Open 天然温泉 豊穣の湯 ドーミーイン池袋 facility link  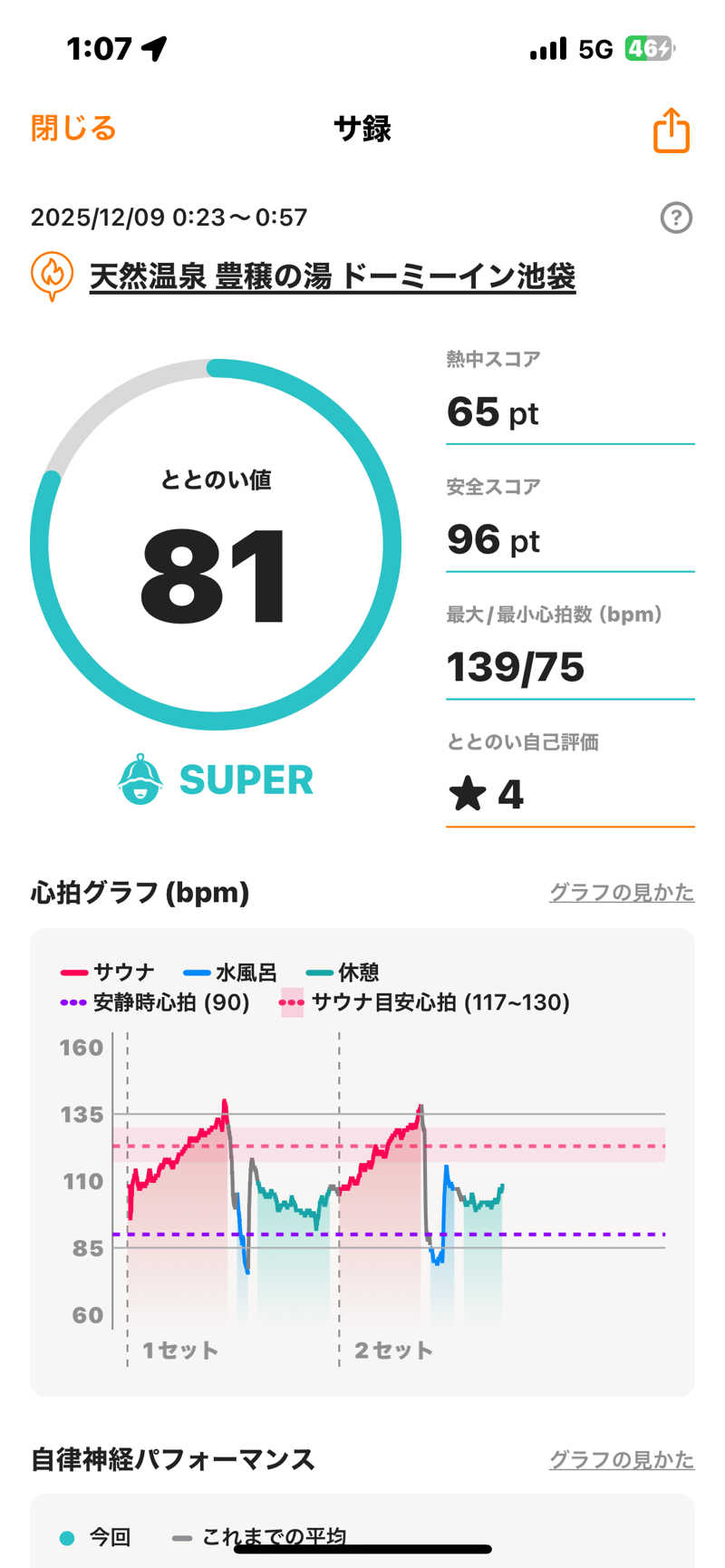coord(332,276)
